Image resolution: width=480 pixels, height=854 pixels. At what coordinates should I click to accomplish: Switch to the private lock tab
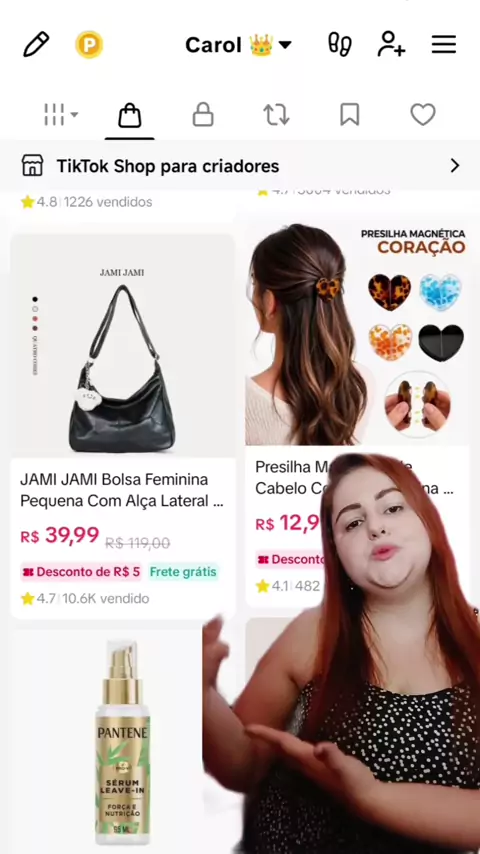click(203, 115)
